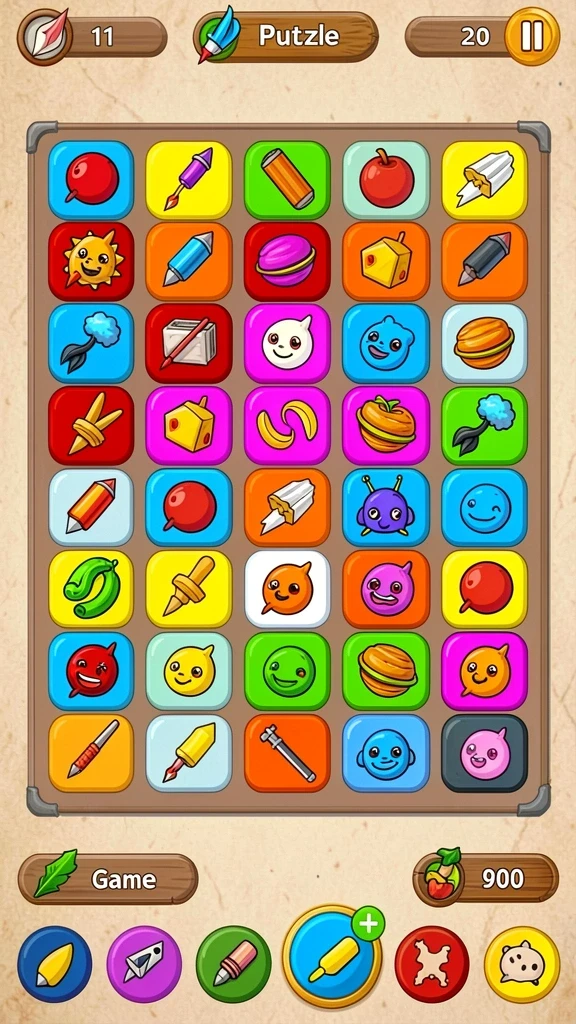This screenshot has height=1024, width=576.
Task: Tap the large blue marker booster with plus
Action: pos(332,957)
